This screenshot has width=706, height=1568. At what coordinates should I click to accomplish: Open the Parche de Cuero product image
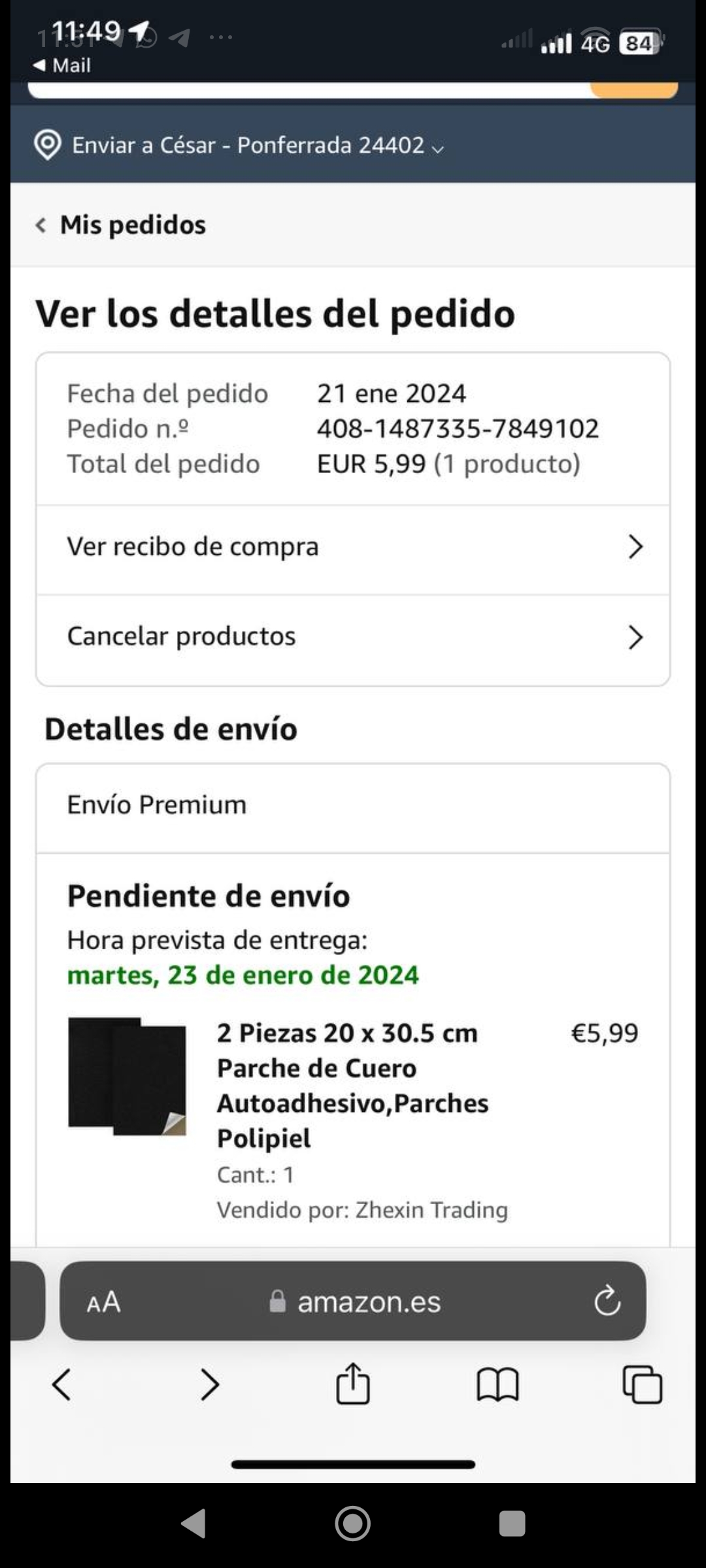click(127, 1076)
